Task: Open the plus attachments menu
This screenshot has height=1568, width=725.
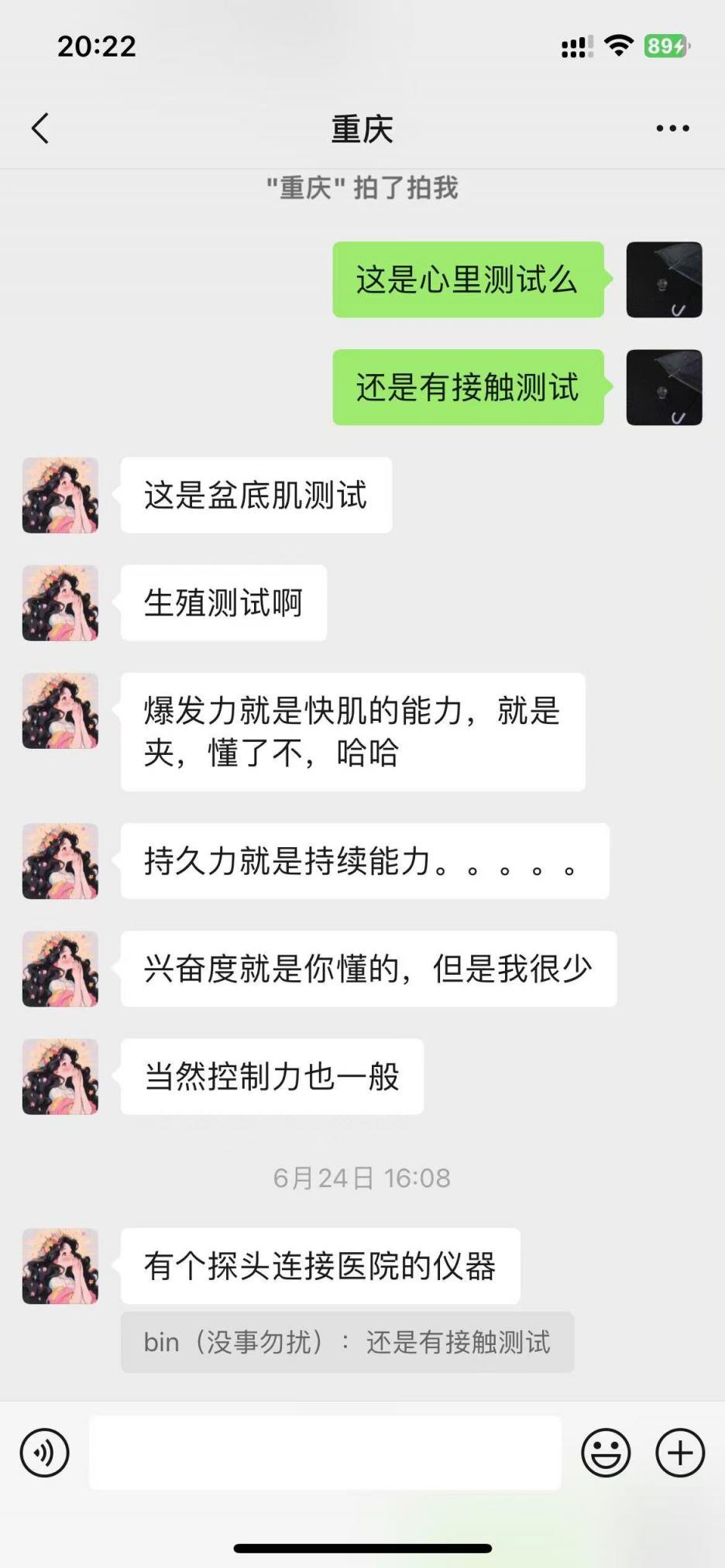Action: pyautogui.click(x=680, y=1453)
